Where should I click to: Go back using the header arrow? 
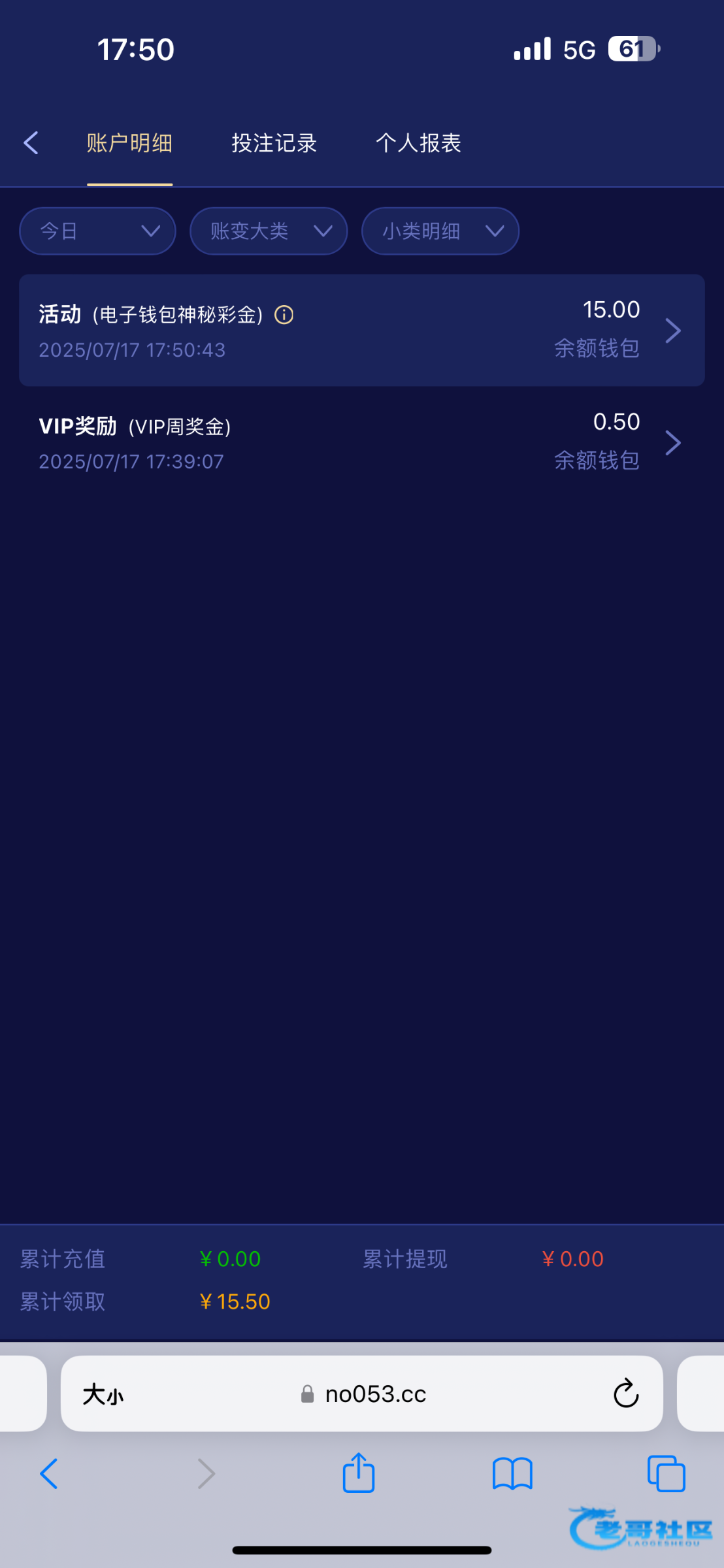click(31, 142)
